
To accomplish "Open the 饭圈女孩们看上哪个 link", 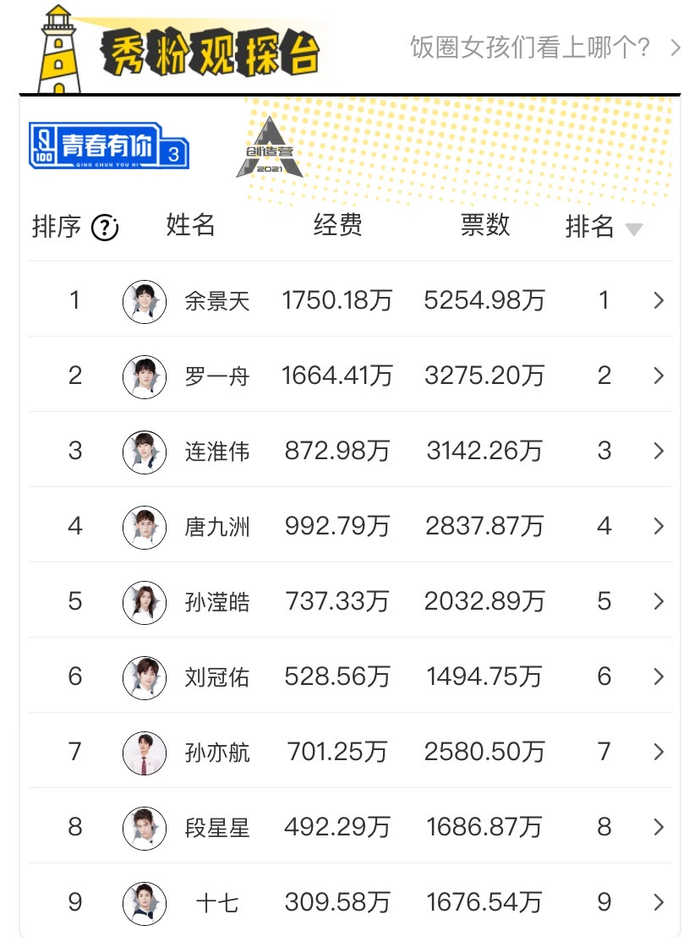I will 543,47.
